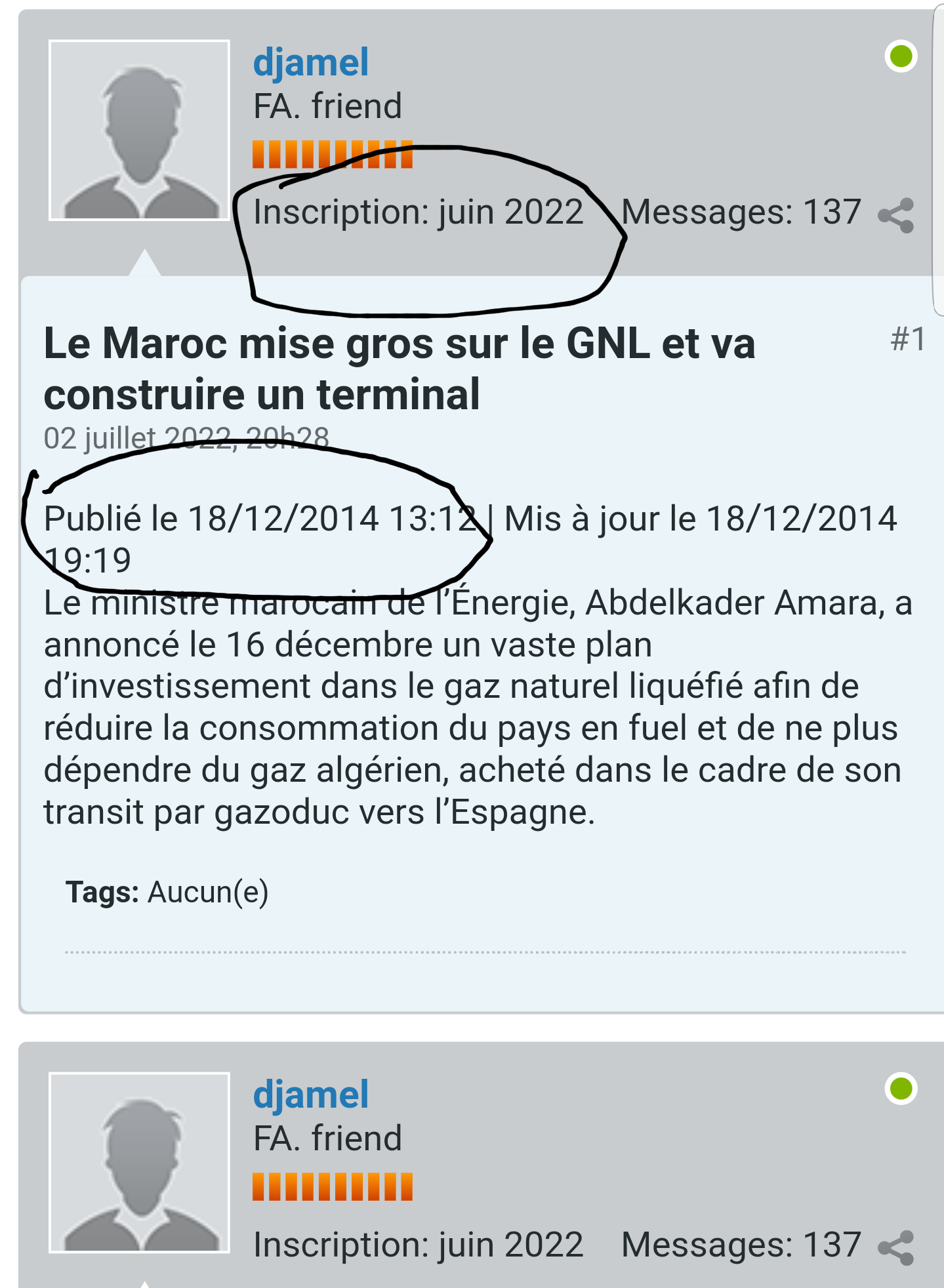Tap the share icon on the lower post

[896, 1247]
